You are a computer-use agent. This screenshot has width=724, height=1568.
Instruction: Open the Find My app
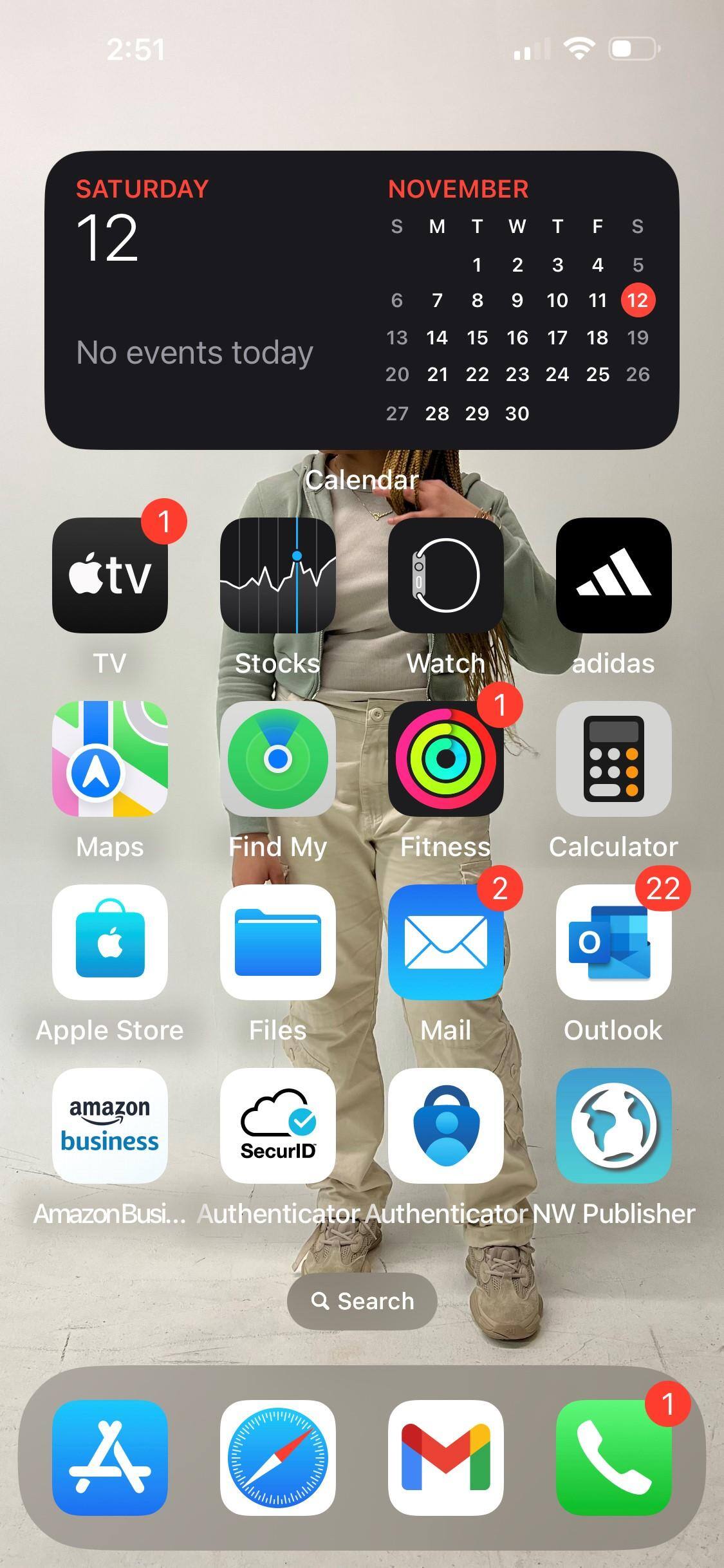(x=278, y=758)
